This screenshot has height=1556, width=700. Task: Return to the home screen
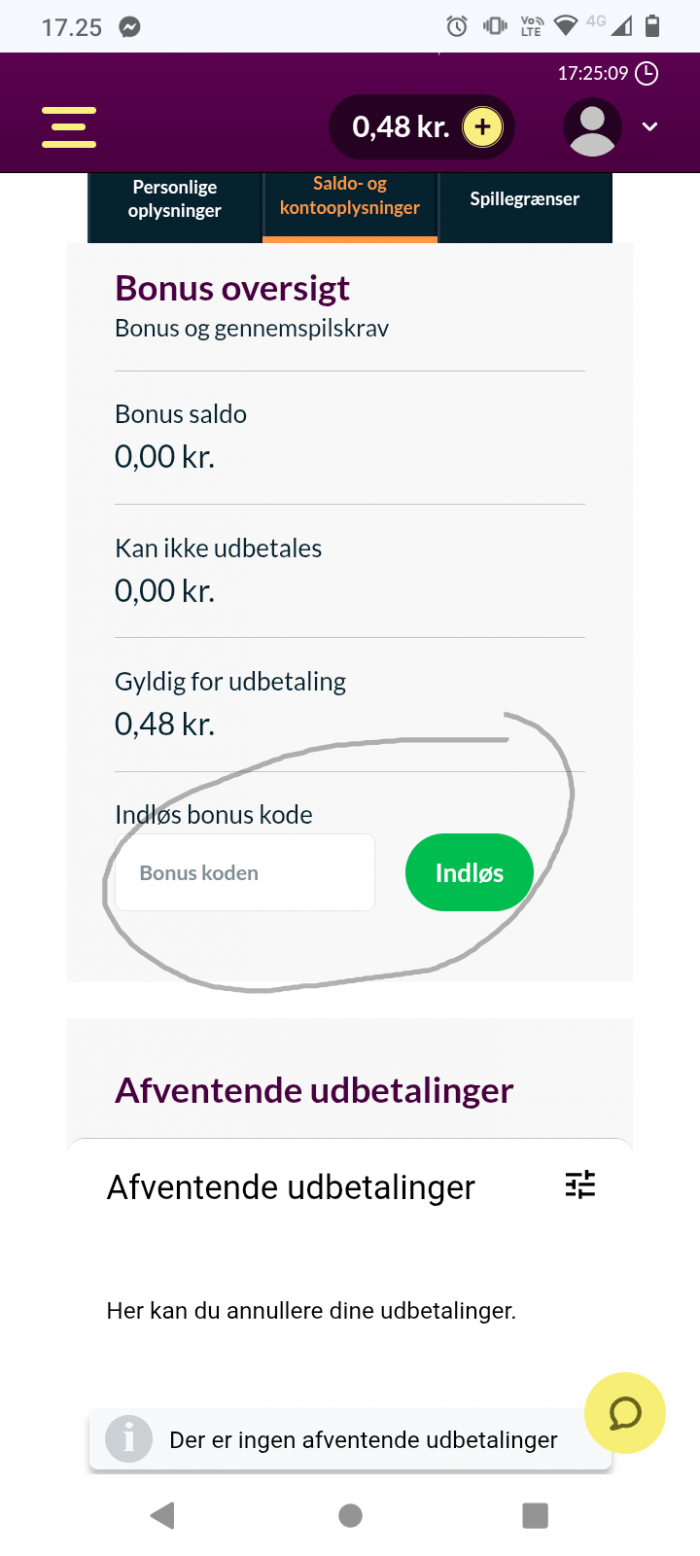pos(350,1515)
